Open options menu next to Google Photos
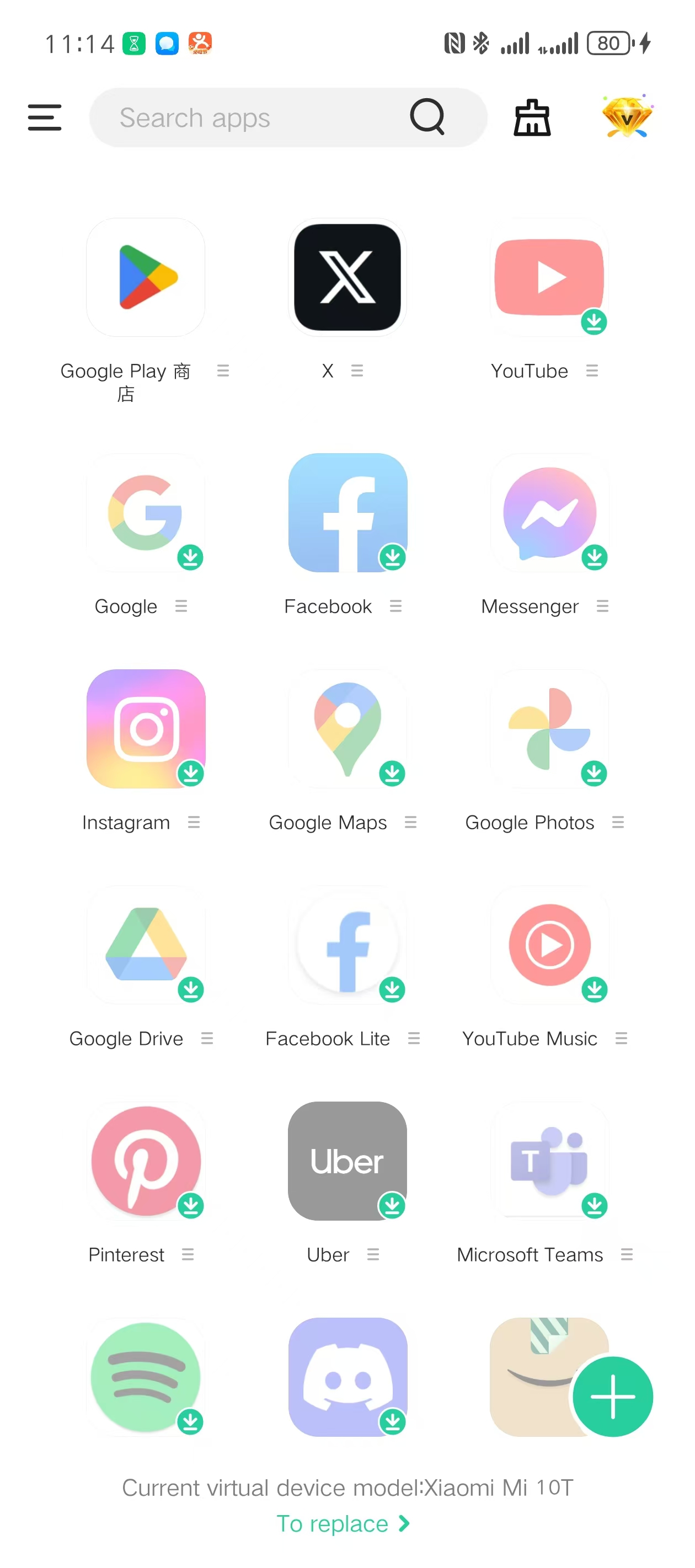Image resolution: width=695 pixels, height=1568 pixels. pyautogui.click(x=618, y=823)
